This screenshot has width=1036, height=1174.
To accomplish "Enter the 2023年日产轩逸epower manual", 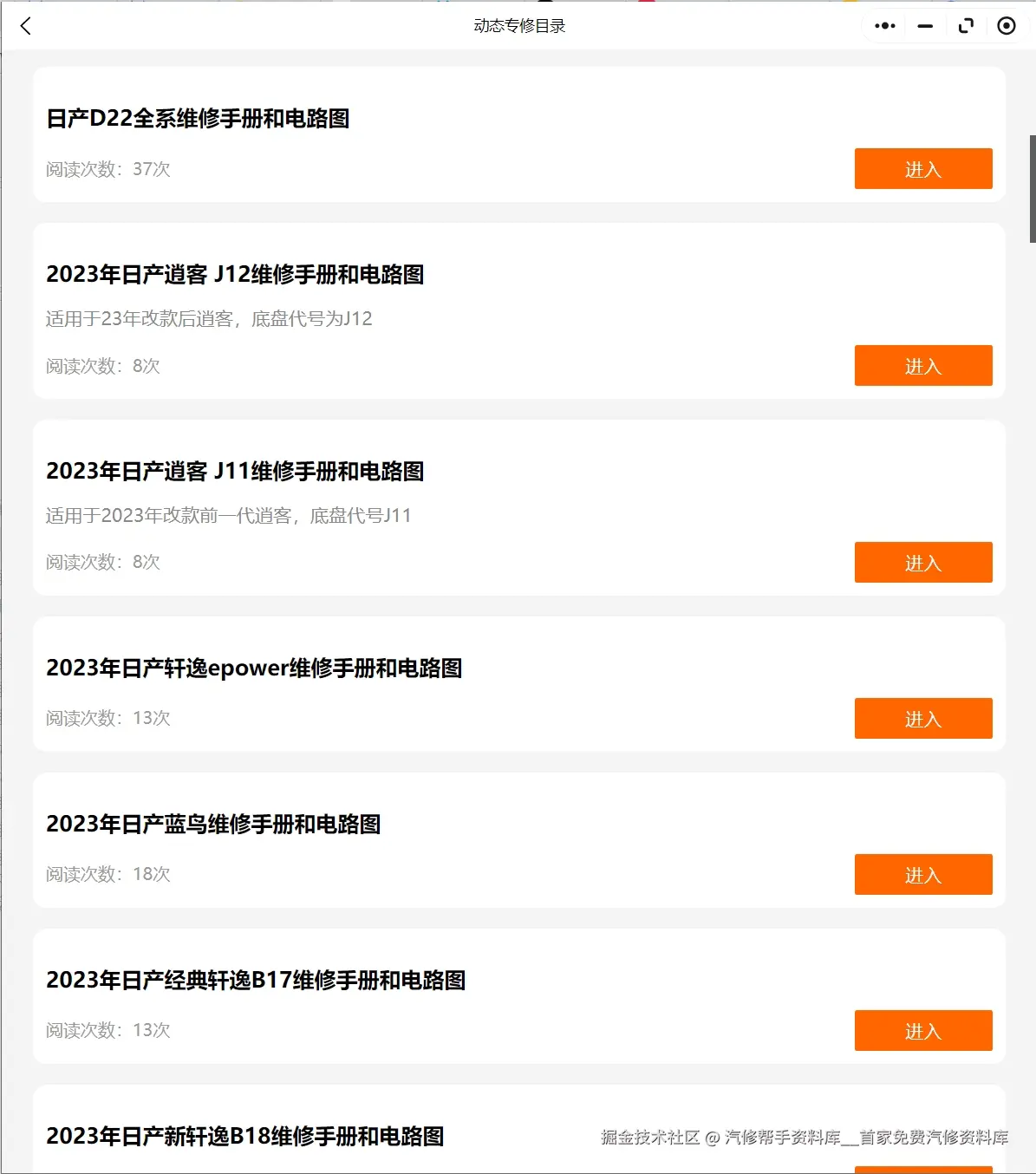I will click(x=923, y=718).
